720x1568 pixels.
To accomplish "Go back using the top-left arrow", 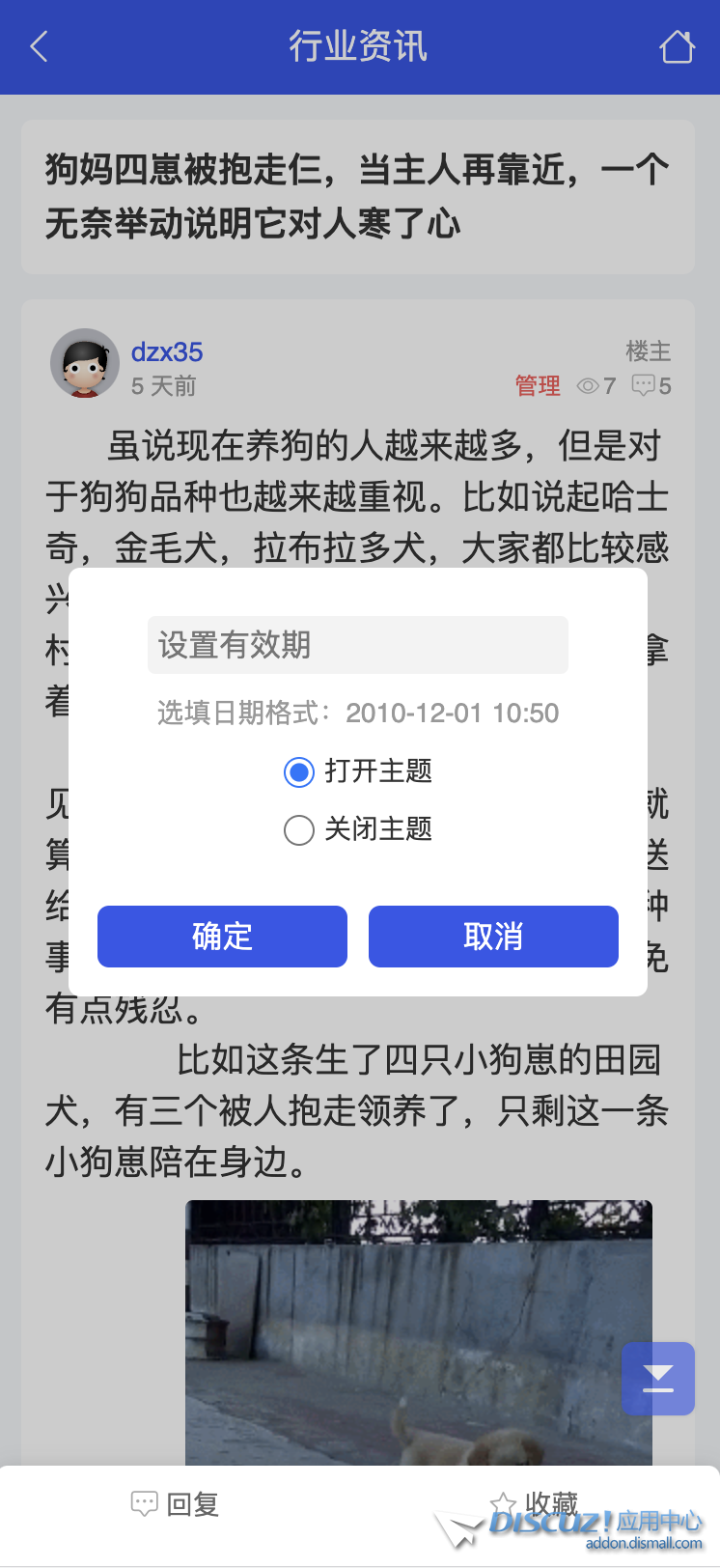I will [39, 46].
